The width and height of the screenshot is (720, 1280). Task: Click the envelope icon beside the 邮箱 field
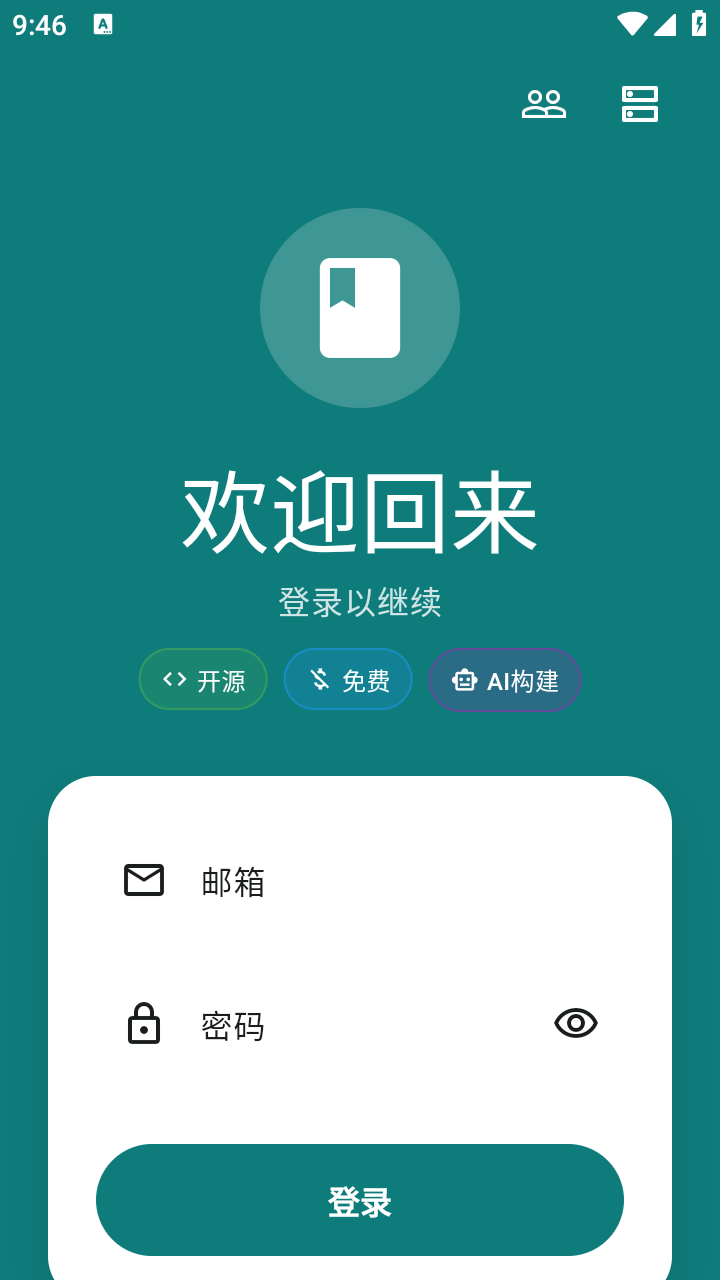click(143, 881)
